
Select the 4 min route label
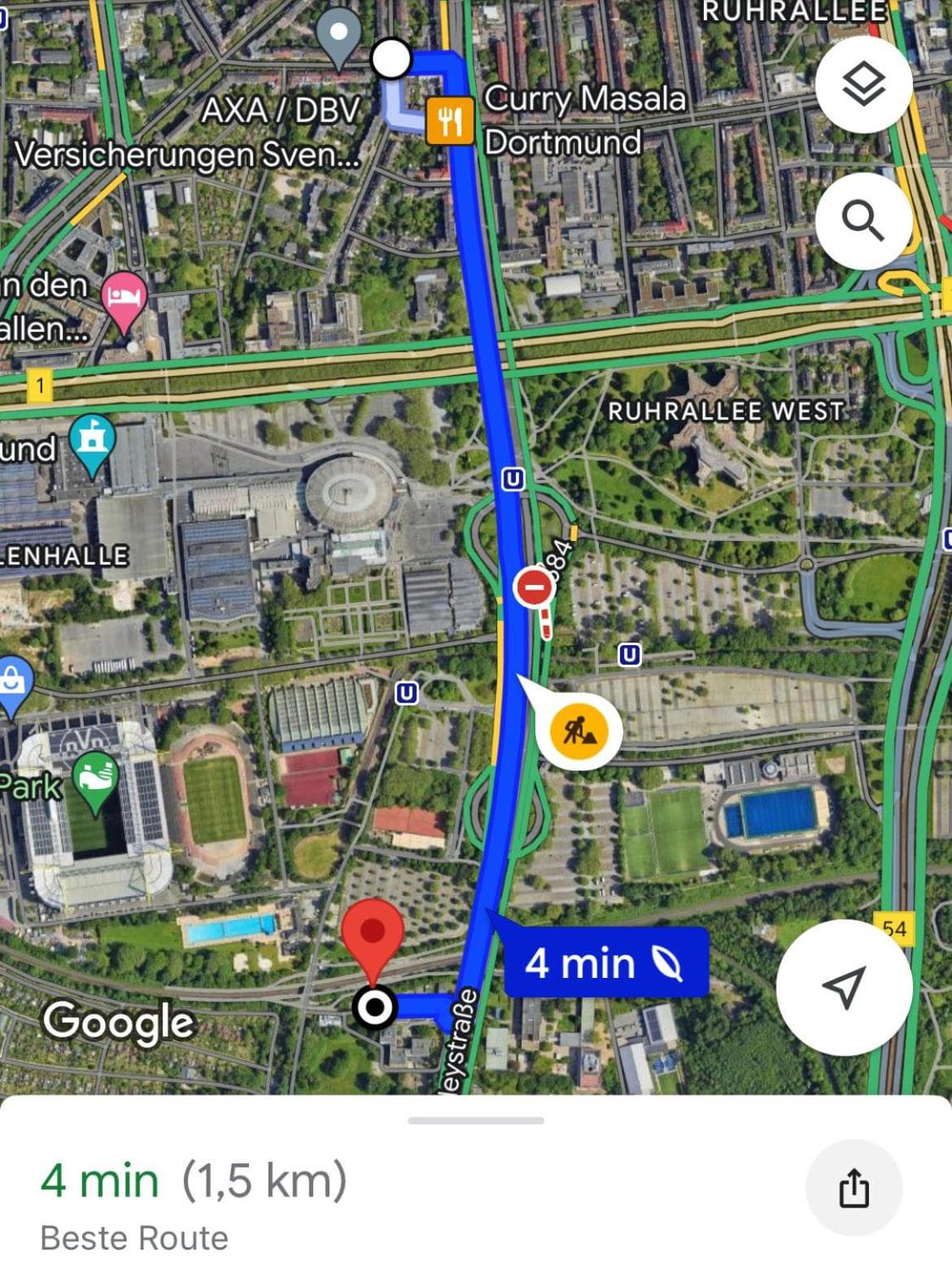point(605,962)
